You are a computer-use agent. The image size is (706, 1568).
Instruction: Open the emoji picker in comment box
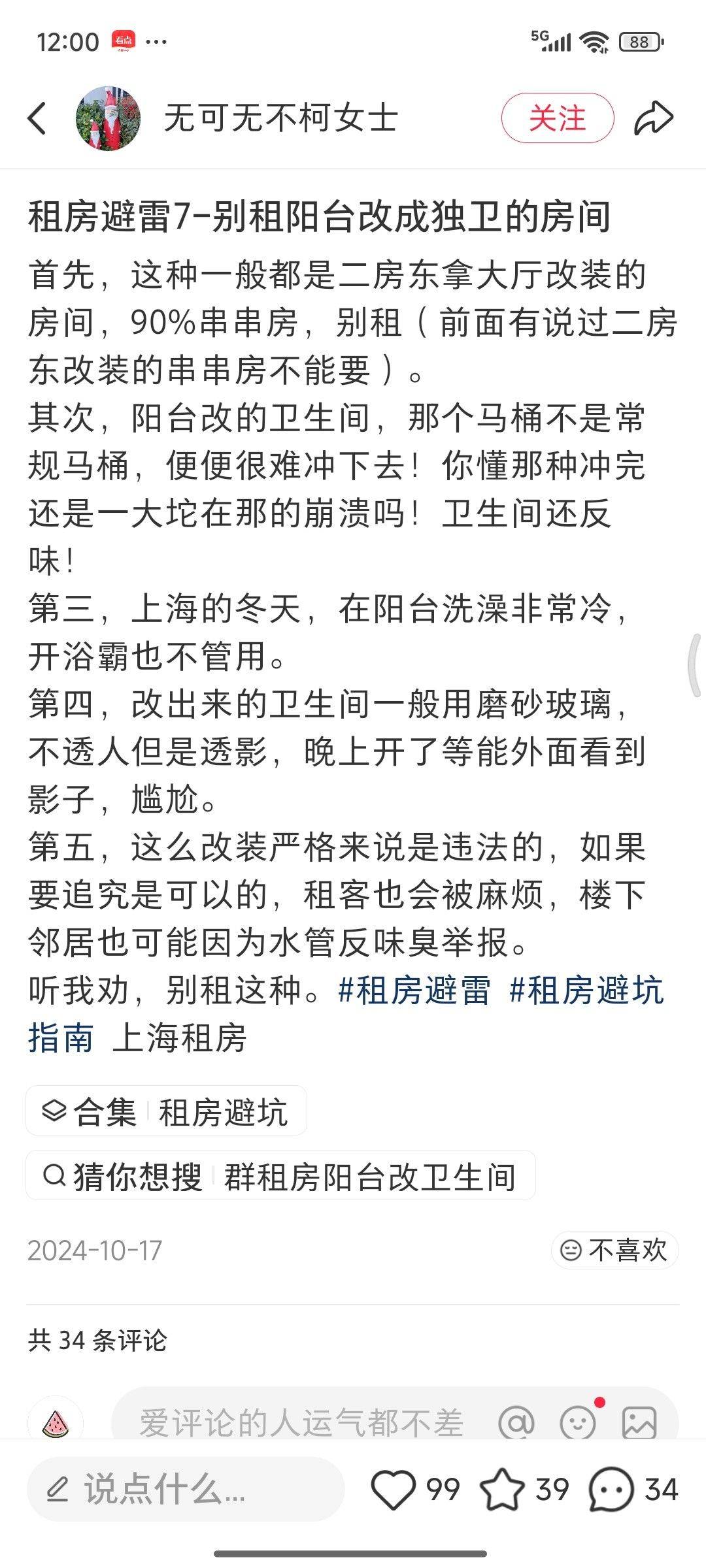tap(579, 1422)
